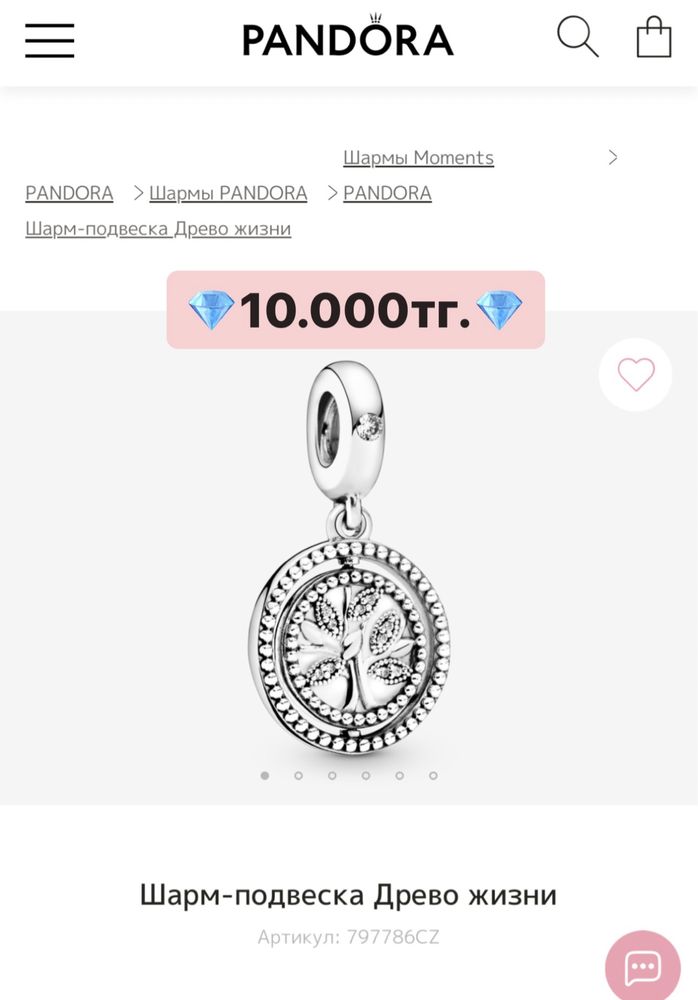Open the Древо жизни charm product image
This screenshot has height=1000, width=698.
pyautogui.click(x=350, y=560)
